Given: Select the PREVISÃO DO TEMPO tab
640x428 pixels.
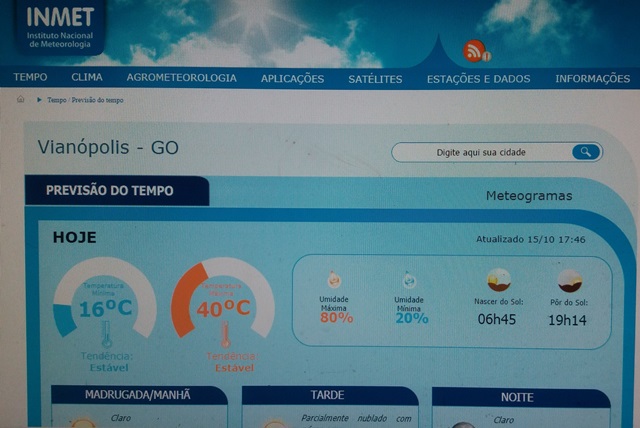Looking at the screenshot, I should [x=110, y=191].
